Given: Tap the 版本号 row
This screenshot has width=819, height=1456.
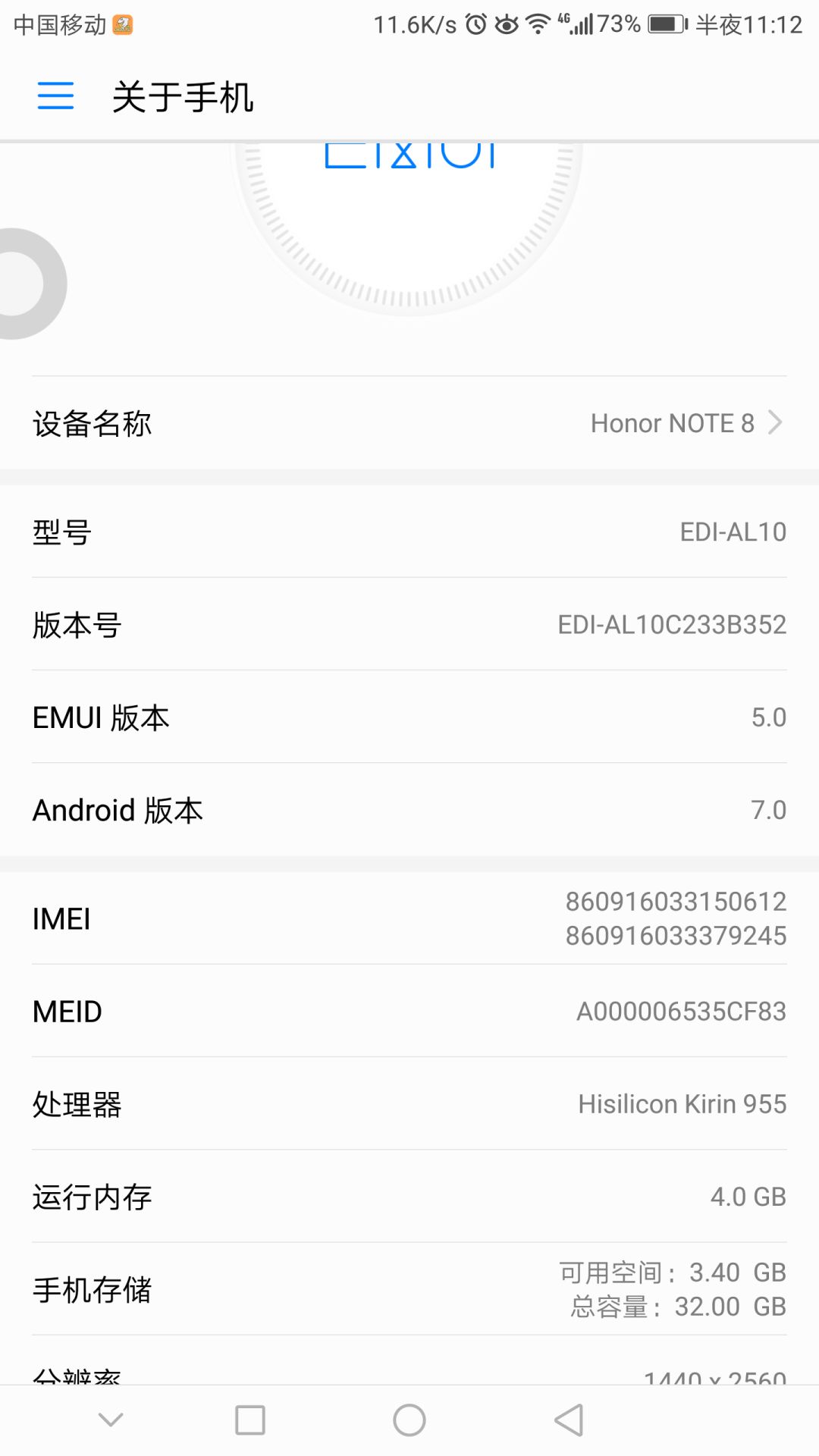Looking at the screenshot, I should point(409,624).
